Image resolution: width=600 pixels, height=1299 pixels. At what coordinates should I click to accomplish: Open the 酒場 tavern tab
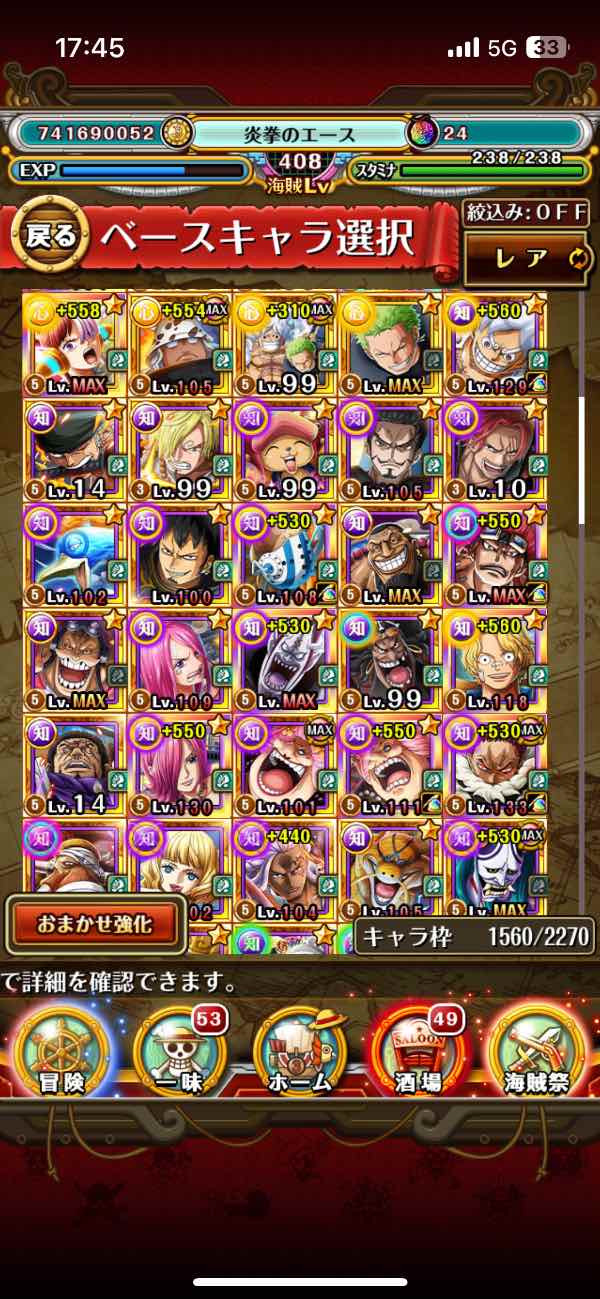point(419,1050)
